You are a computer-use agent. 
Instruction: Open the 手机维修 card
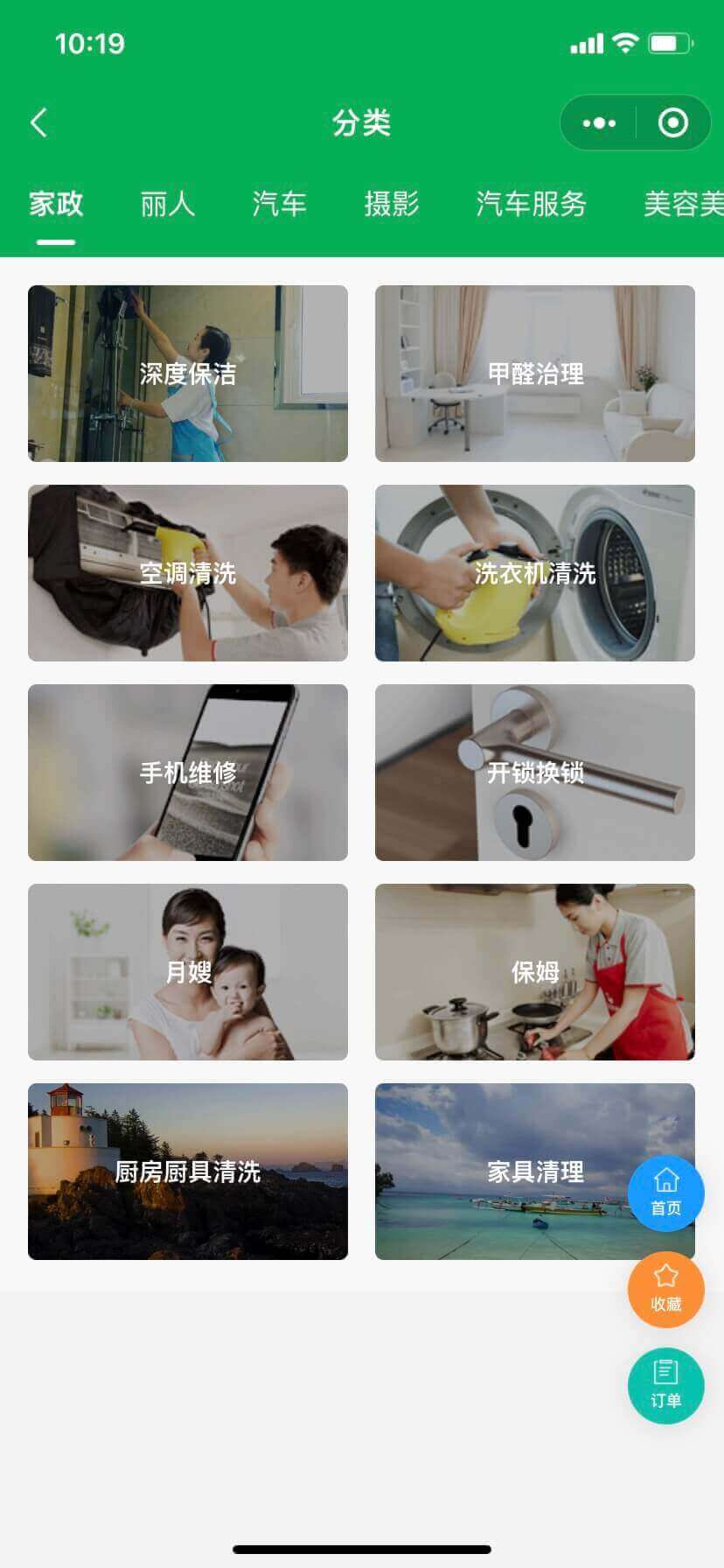187,773
